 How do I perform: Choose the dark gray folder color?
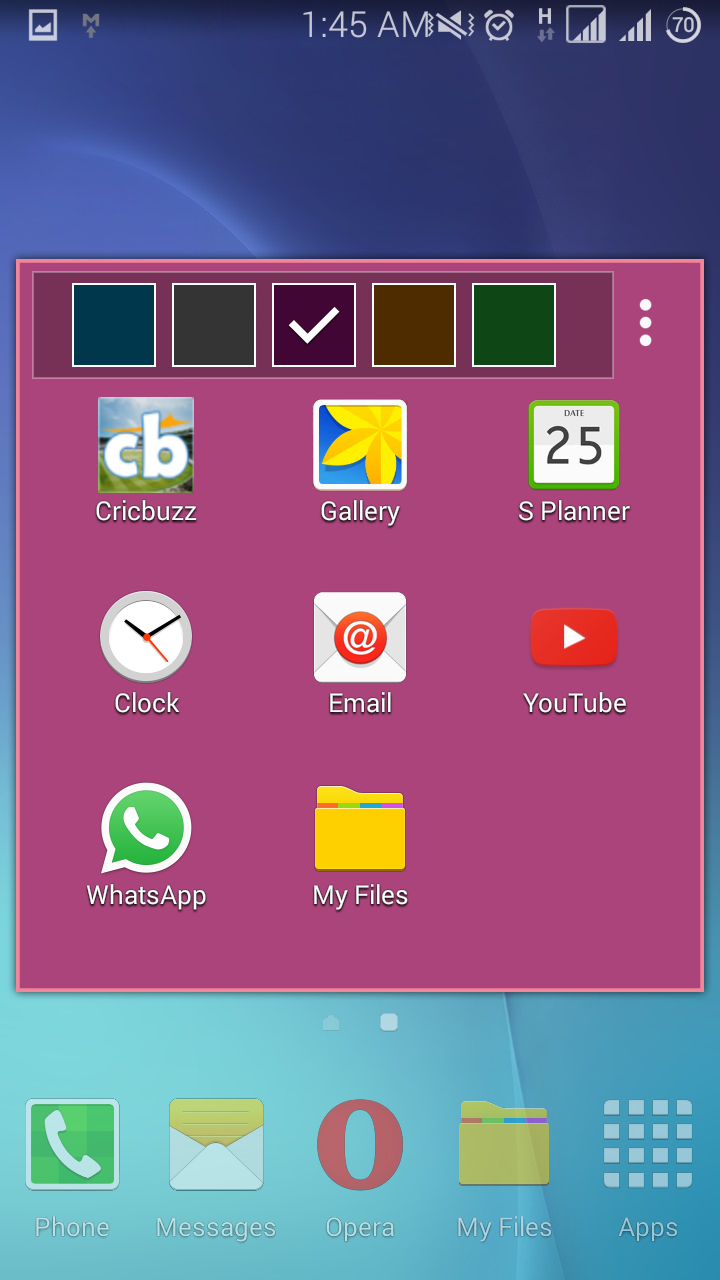coord(214,325)
